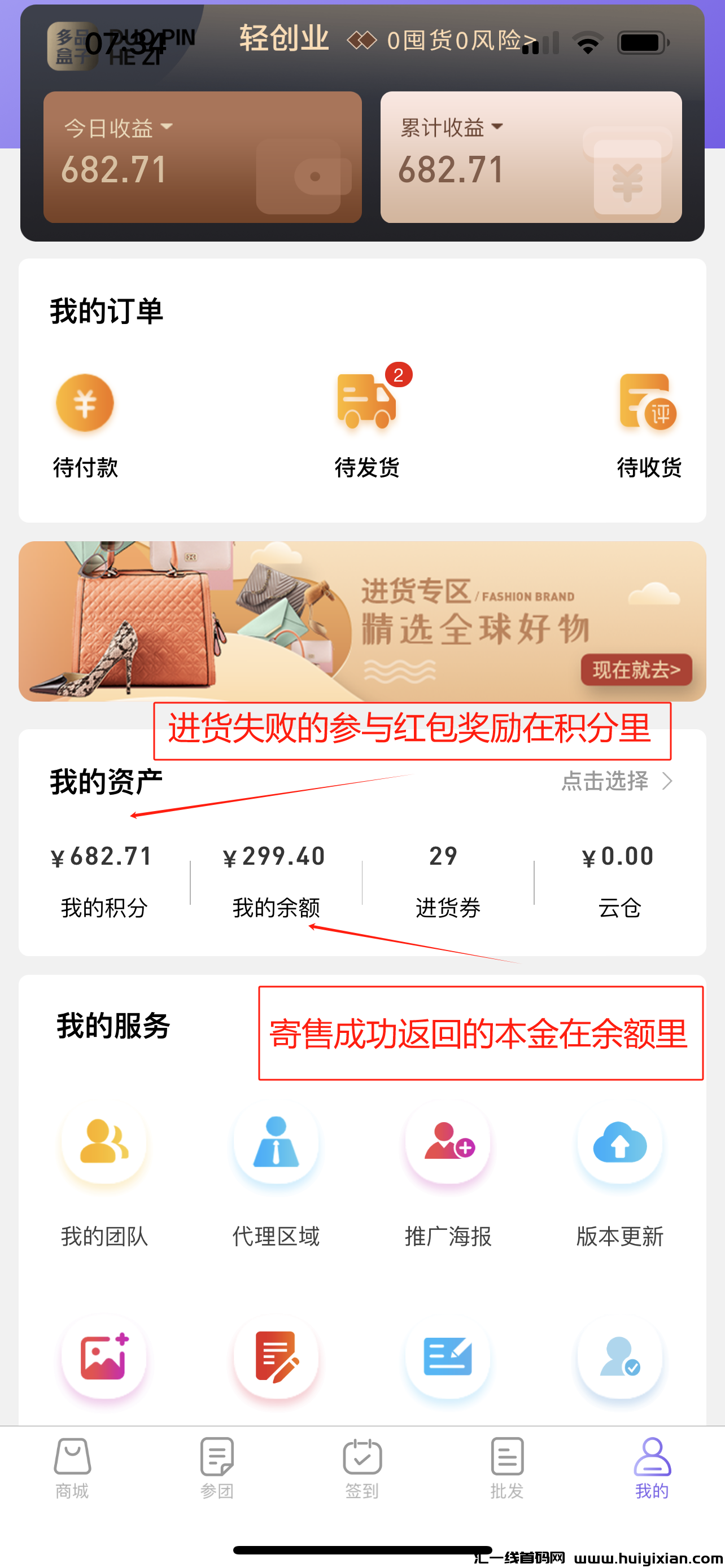Tap 点击选择 in 我的资产
725x1568 pixels.
coord(616,781)
